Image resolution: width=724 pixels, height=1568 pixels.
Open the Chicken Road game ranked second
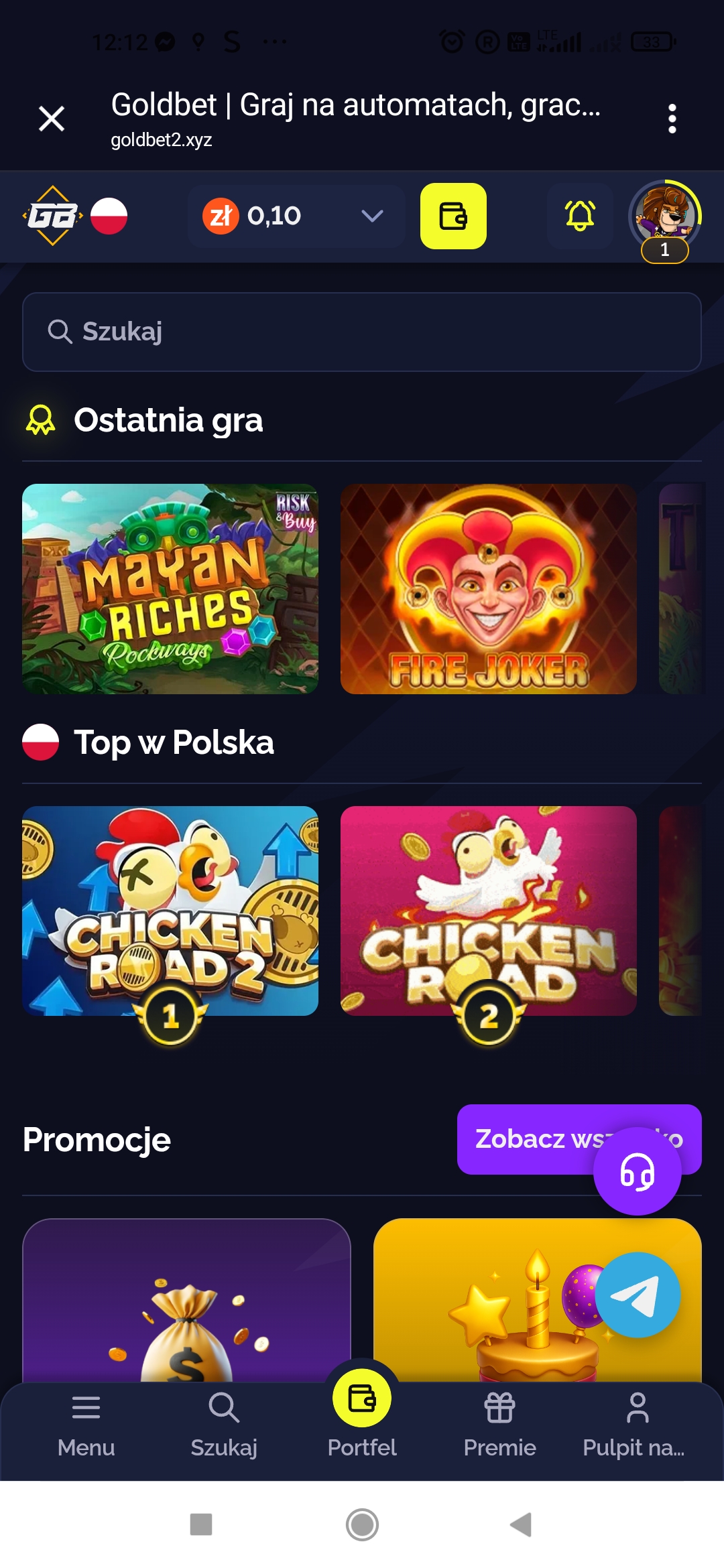coord(488,910)
